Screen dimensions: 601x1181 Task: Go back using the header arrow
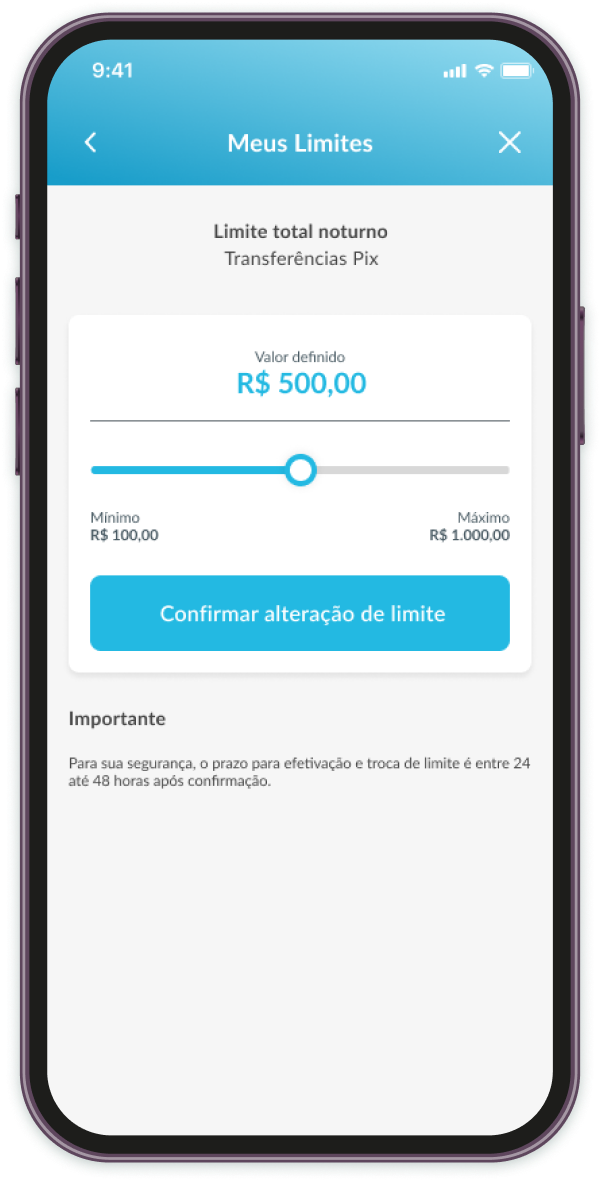(x=91, y=143)
